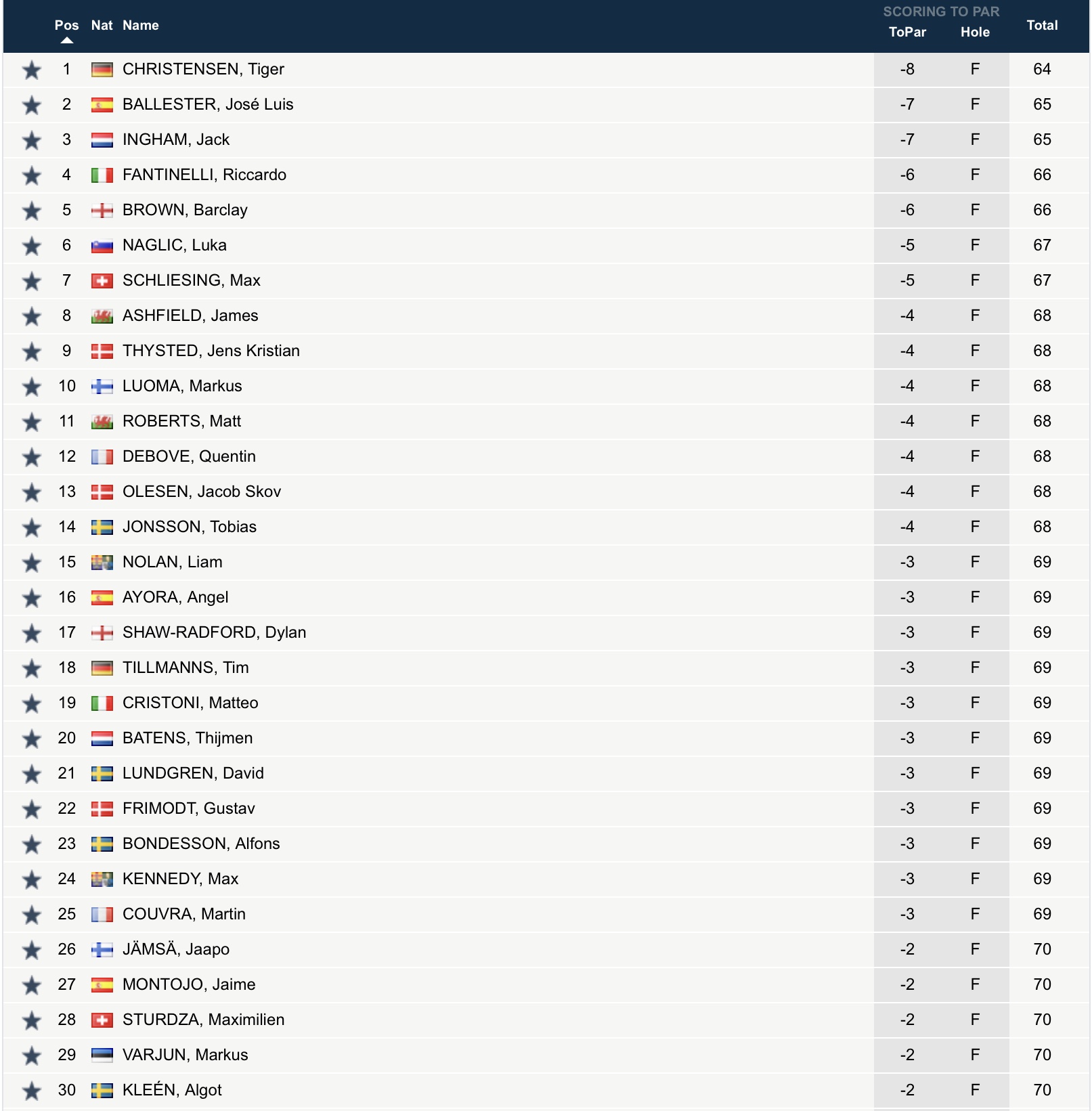The image size is (1092, 1111).
Task: Favorite JÄMSÄ, Jaapo with the star
Action: coord(32,950)
